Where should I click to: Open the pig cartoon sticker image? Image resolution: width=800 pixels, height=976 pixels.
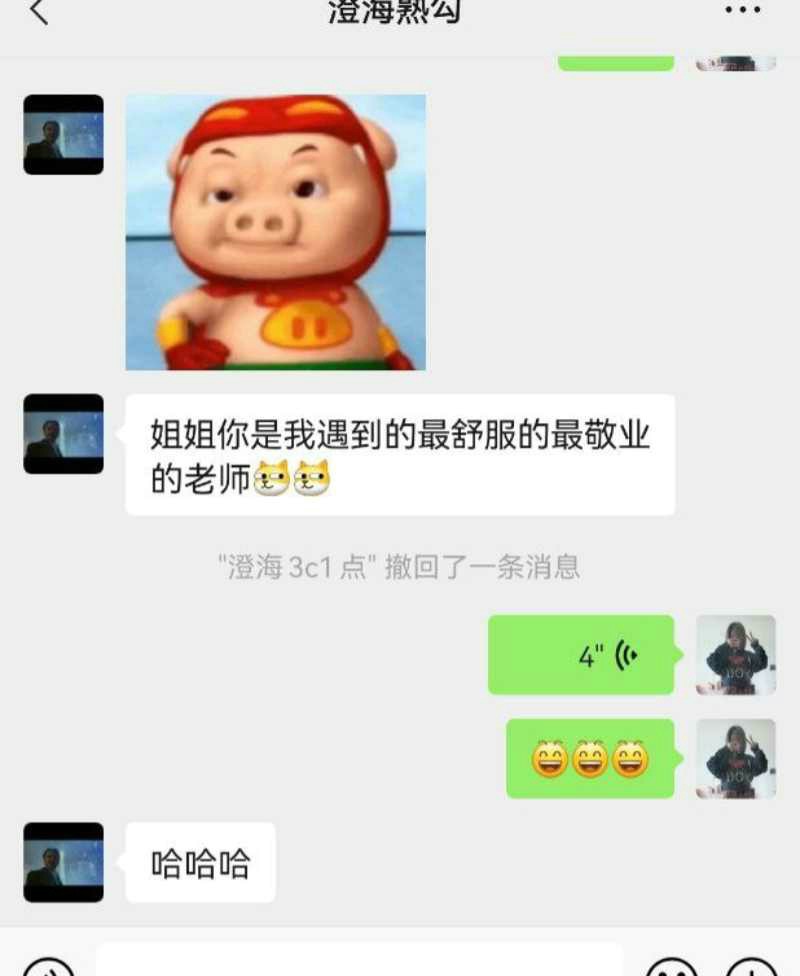tap(275, 232)
